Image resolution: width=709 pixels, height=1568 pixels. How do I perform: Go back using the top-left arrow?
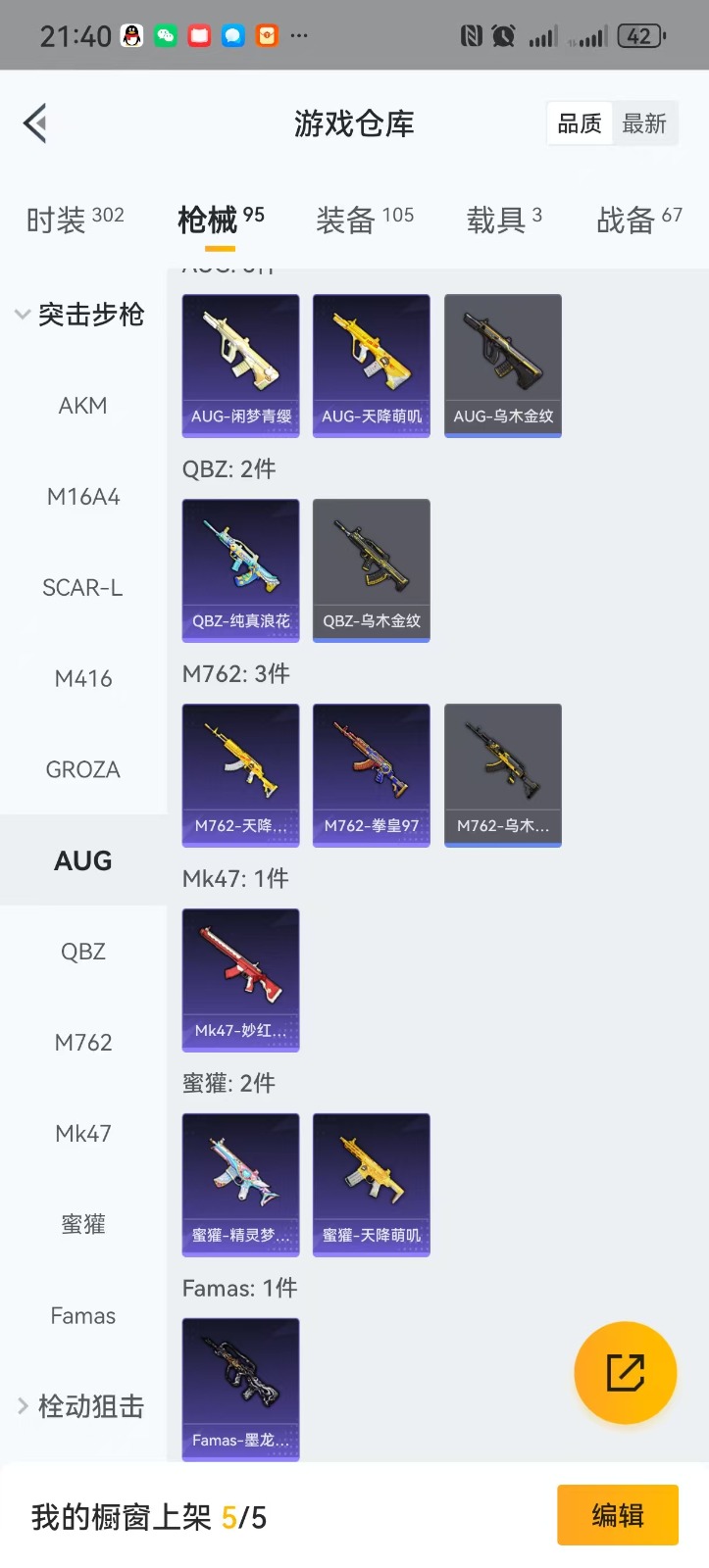point(35,123)
